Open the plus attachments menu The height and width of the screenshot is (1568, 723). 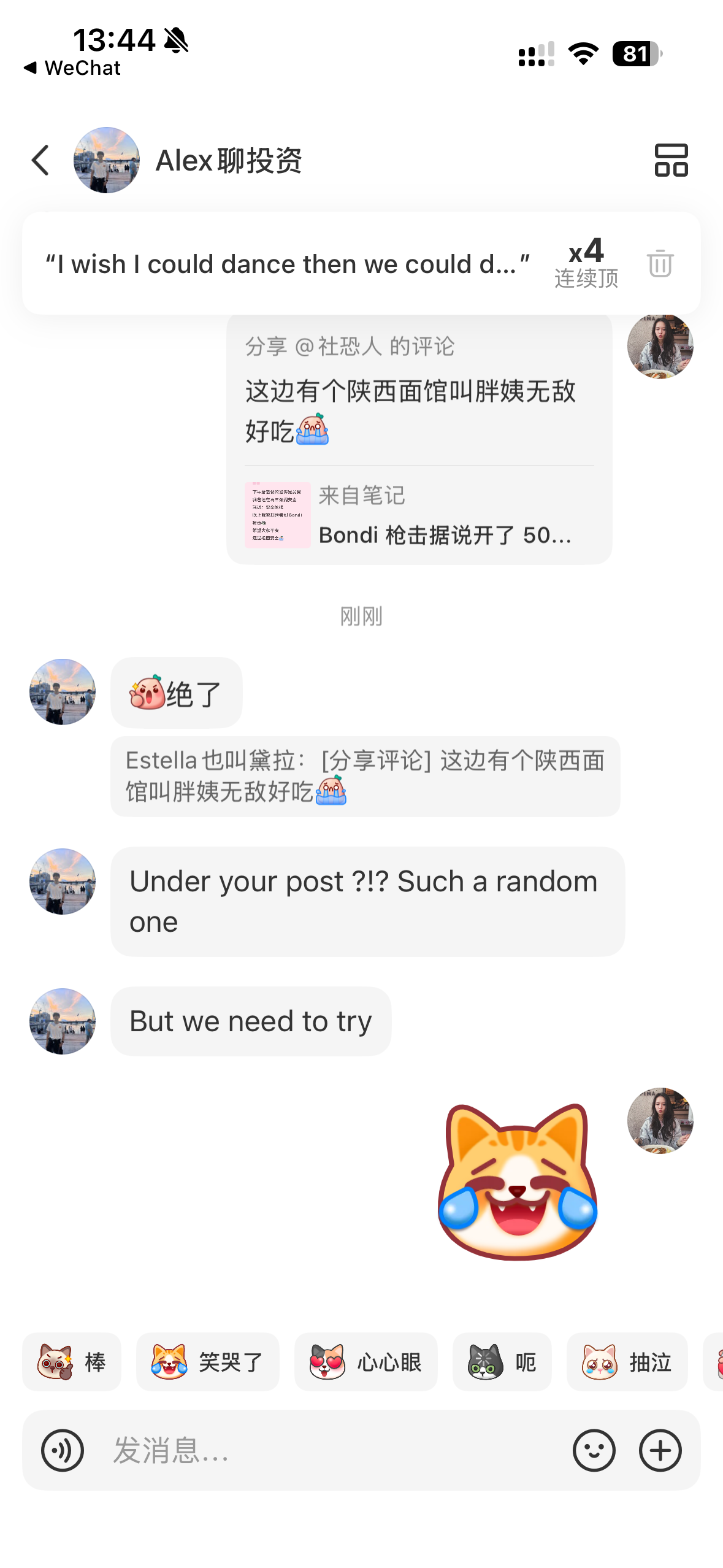(660, 1450)
